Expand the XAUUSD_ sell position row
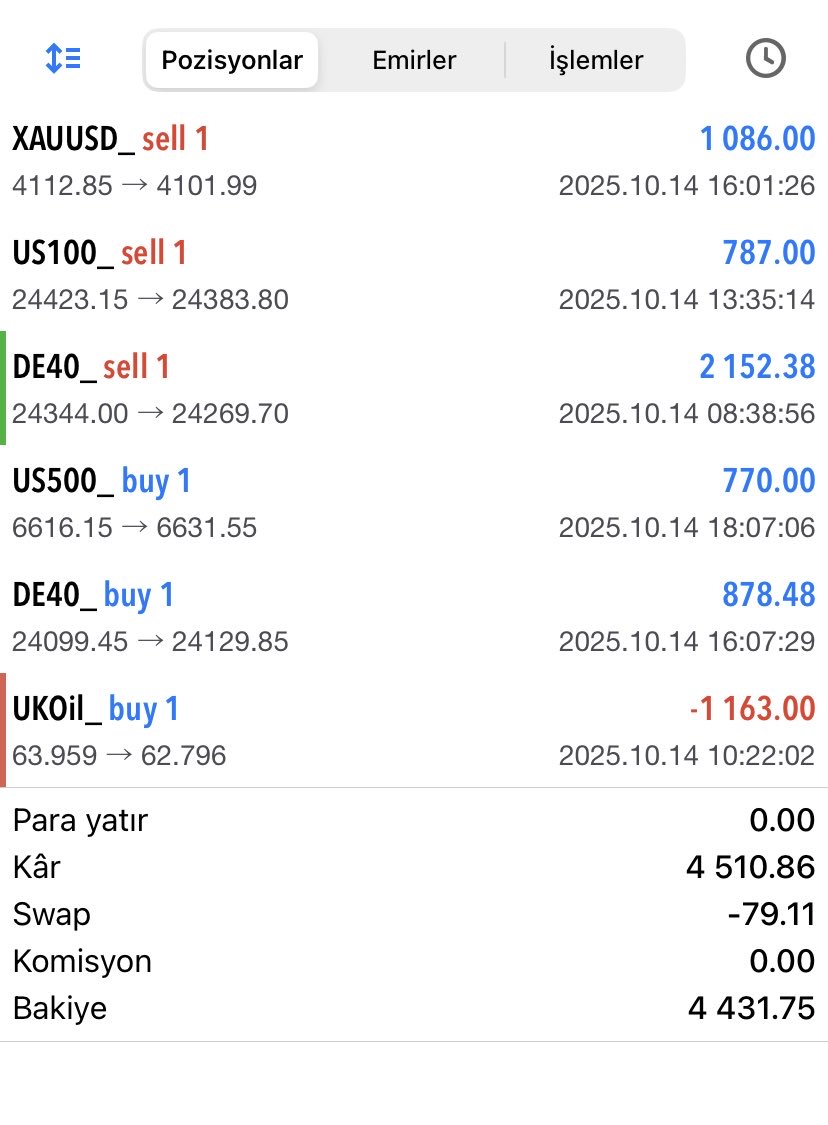 (414, 160)
